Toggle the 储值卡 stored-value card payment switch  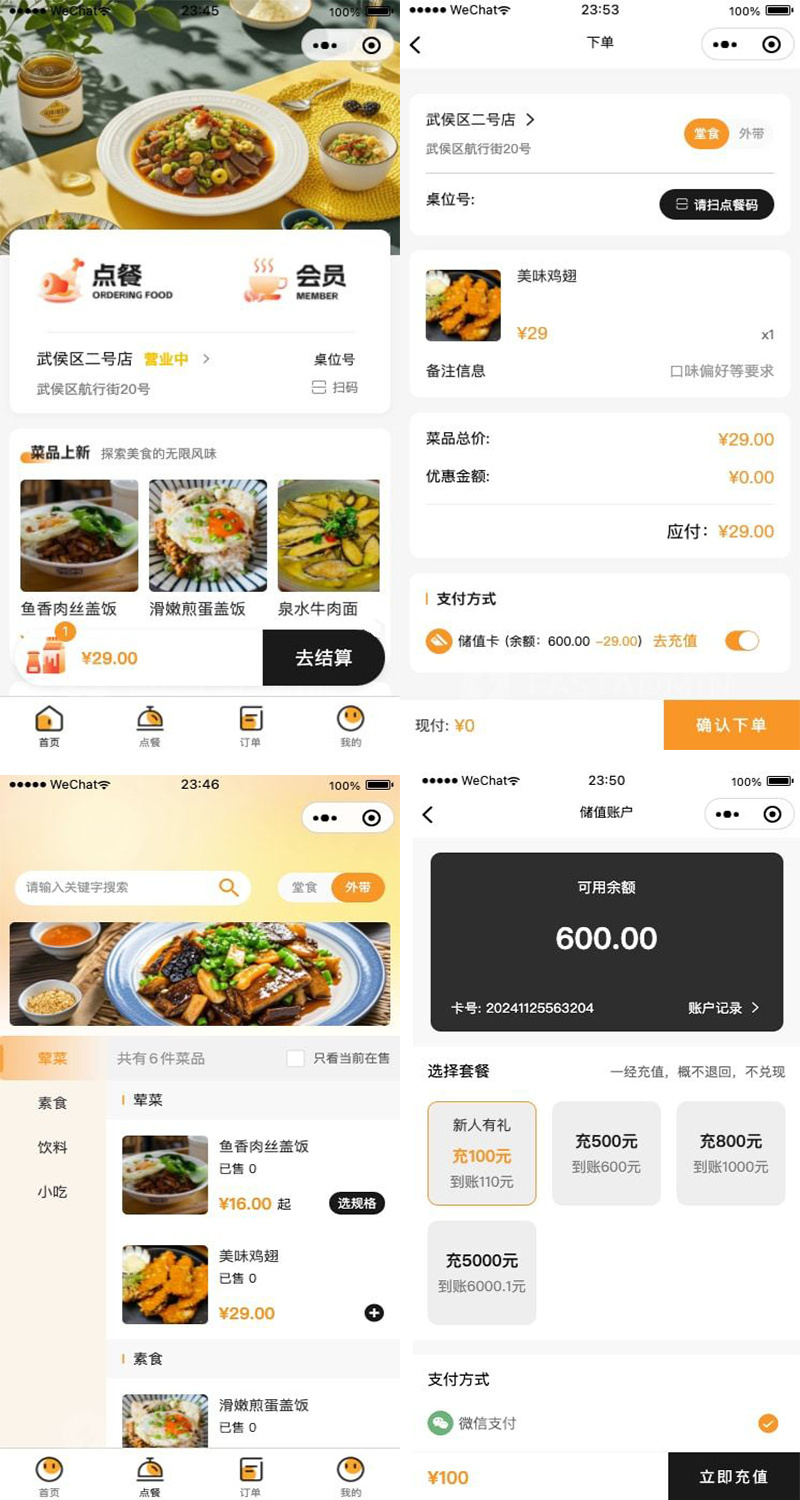tap(742, 640)
